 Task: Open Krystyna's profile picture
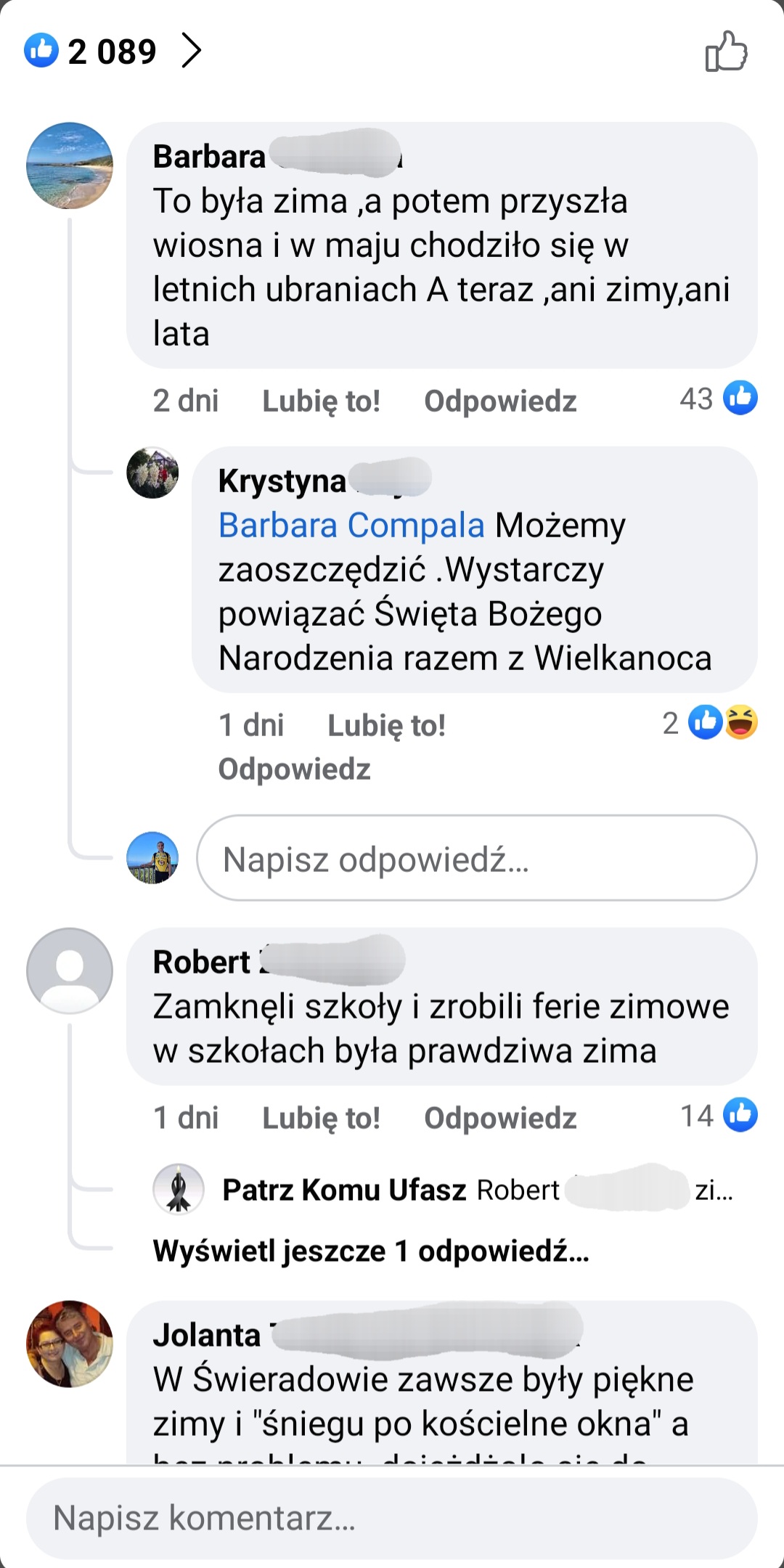(152, 473)
